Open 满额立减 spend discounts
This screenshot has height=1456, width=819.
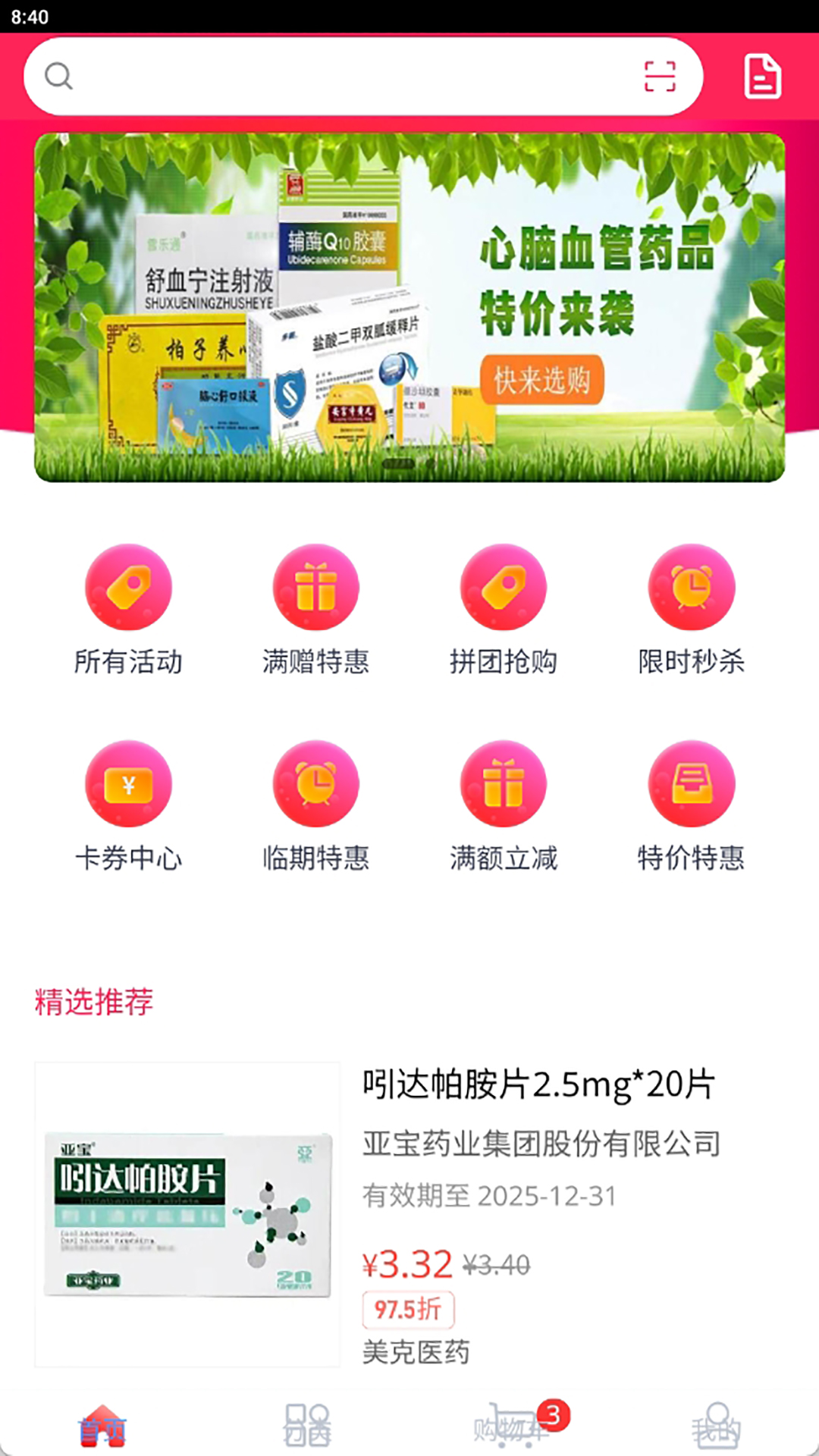[x=504, y=806]
